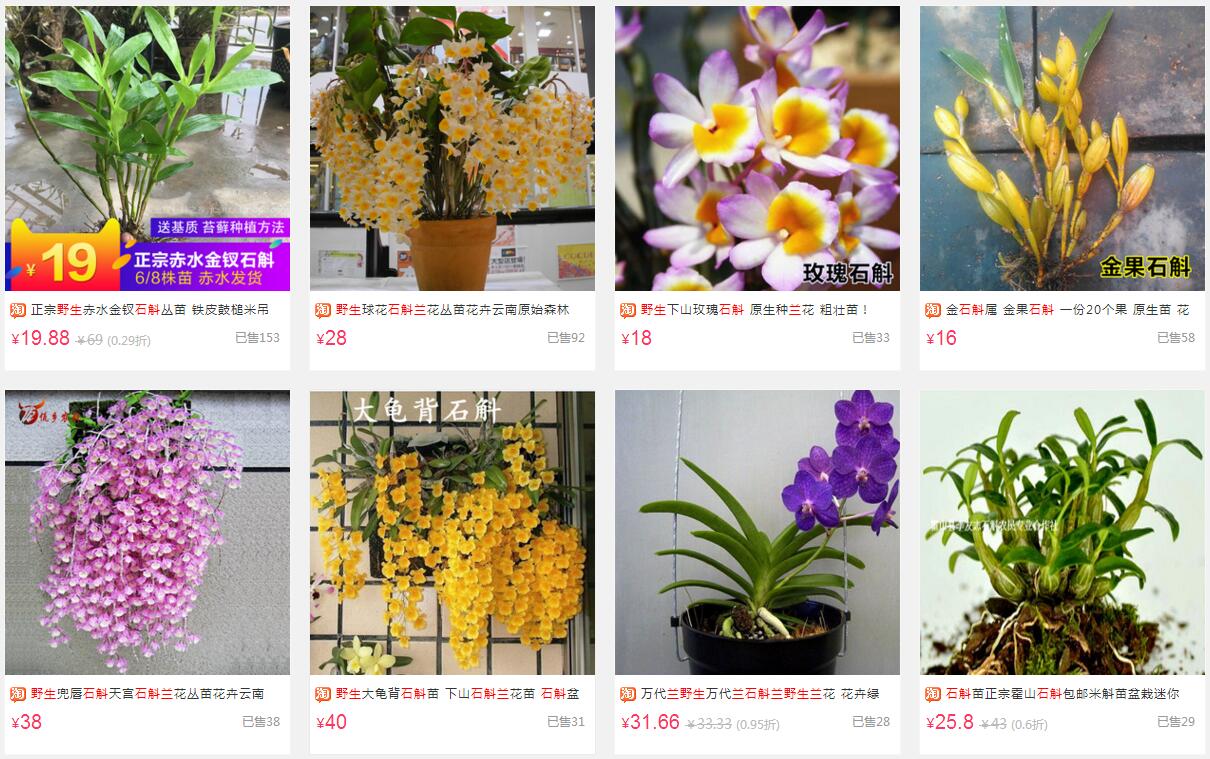Open the title link 石斛苗正宗霍山石斛包邮
The width and height of the screenshot is (1210, 759).
[1062, 693]
